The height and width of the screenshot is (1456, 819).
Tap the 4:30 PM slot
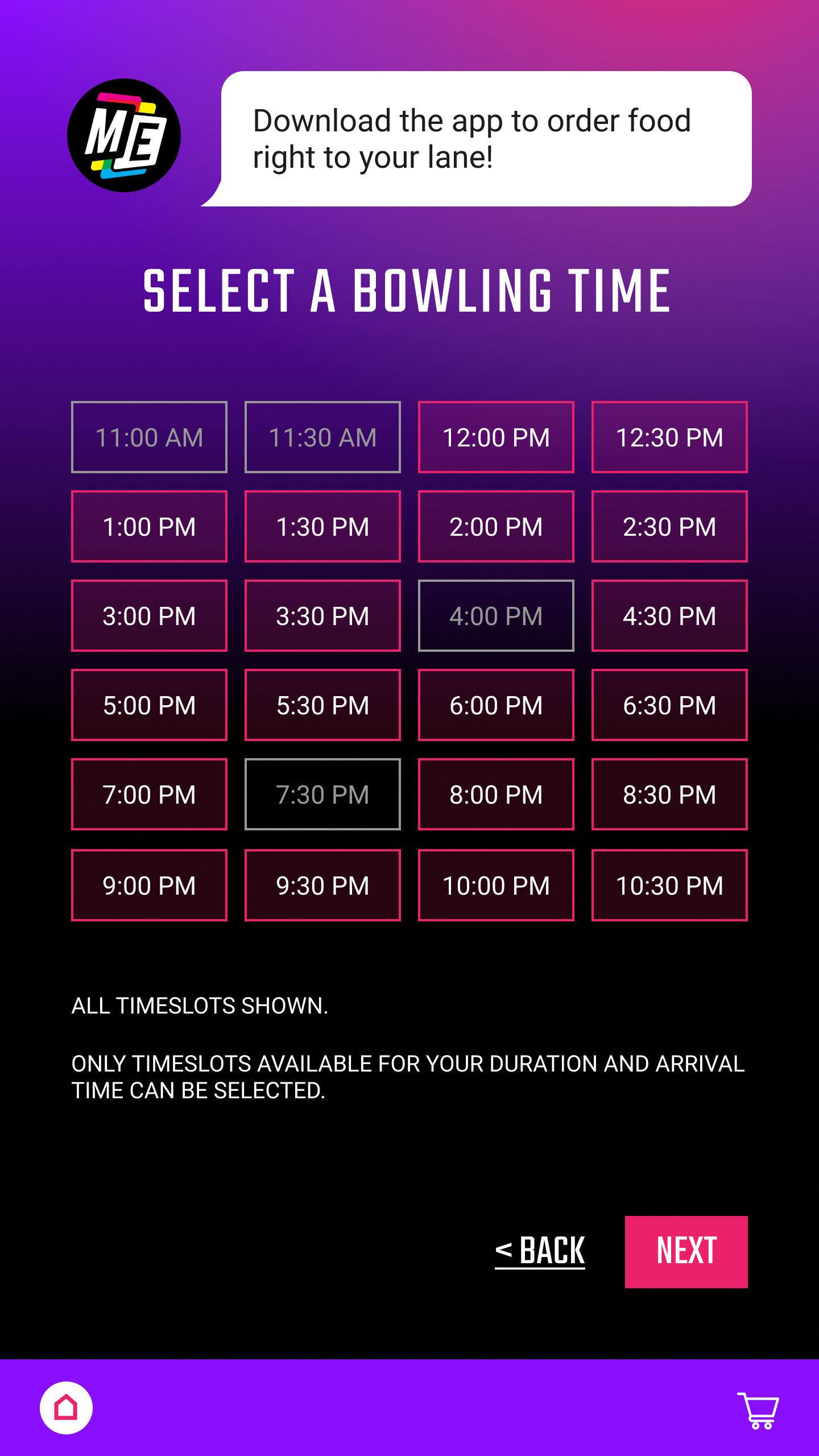coord(669,615)
